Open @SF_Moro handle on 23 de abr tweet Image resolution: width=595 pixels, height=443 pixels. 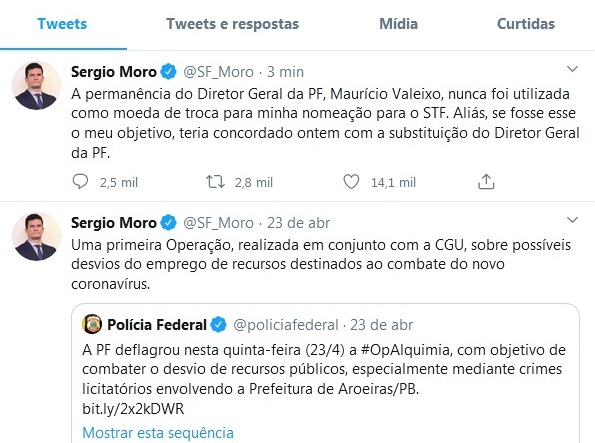(x=218, y=223)
